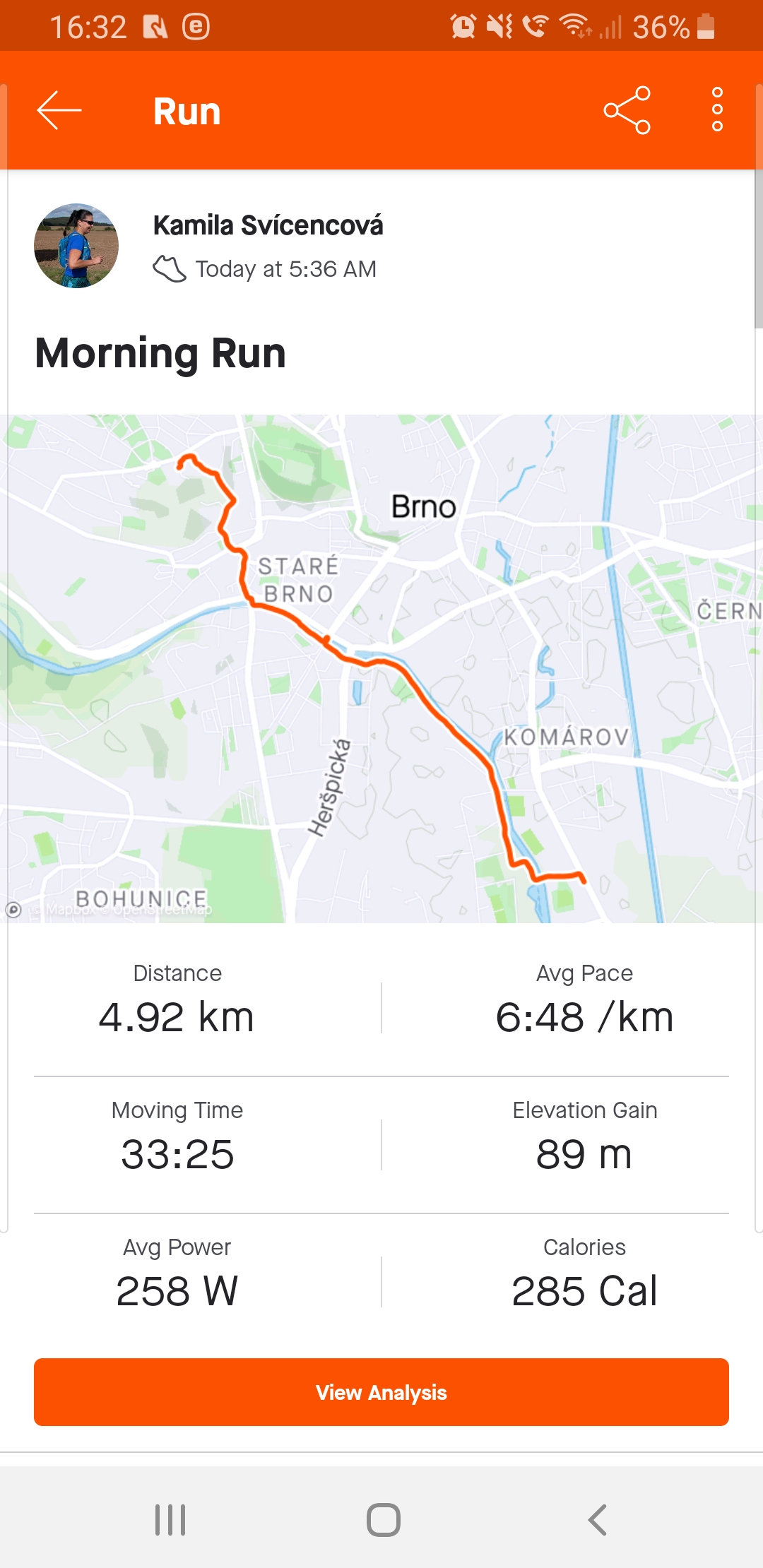Go back using the app bar arrow
Screen dimensions: 763x1568
click(59, 110)
